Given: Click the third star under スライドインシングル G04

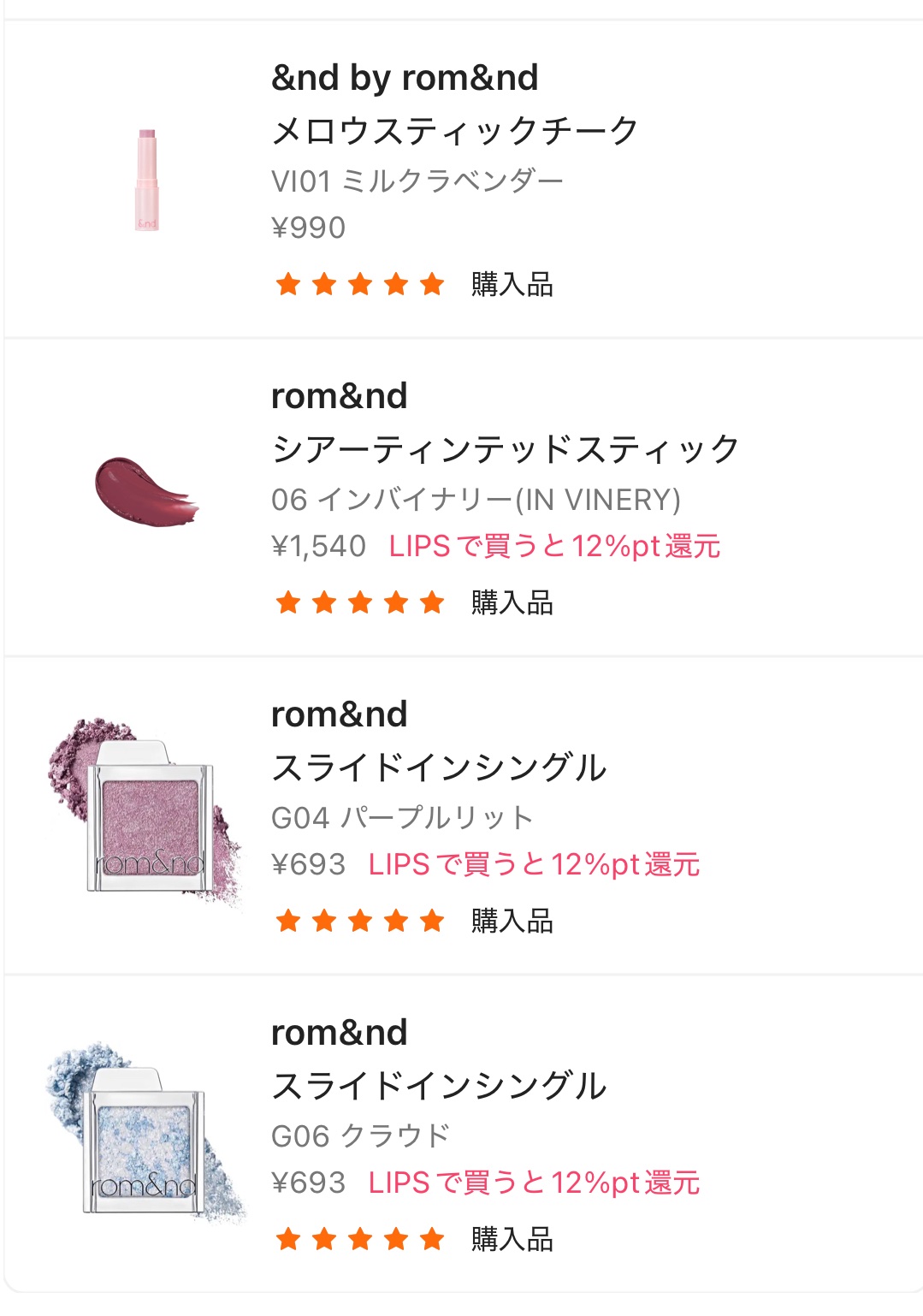Looking at the screenshot, I should point(359,922).
